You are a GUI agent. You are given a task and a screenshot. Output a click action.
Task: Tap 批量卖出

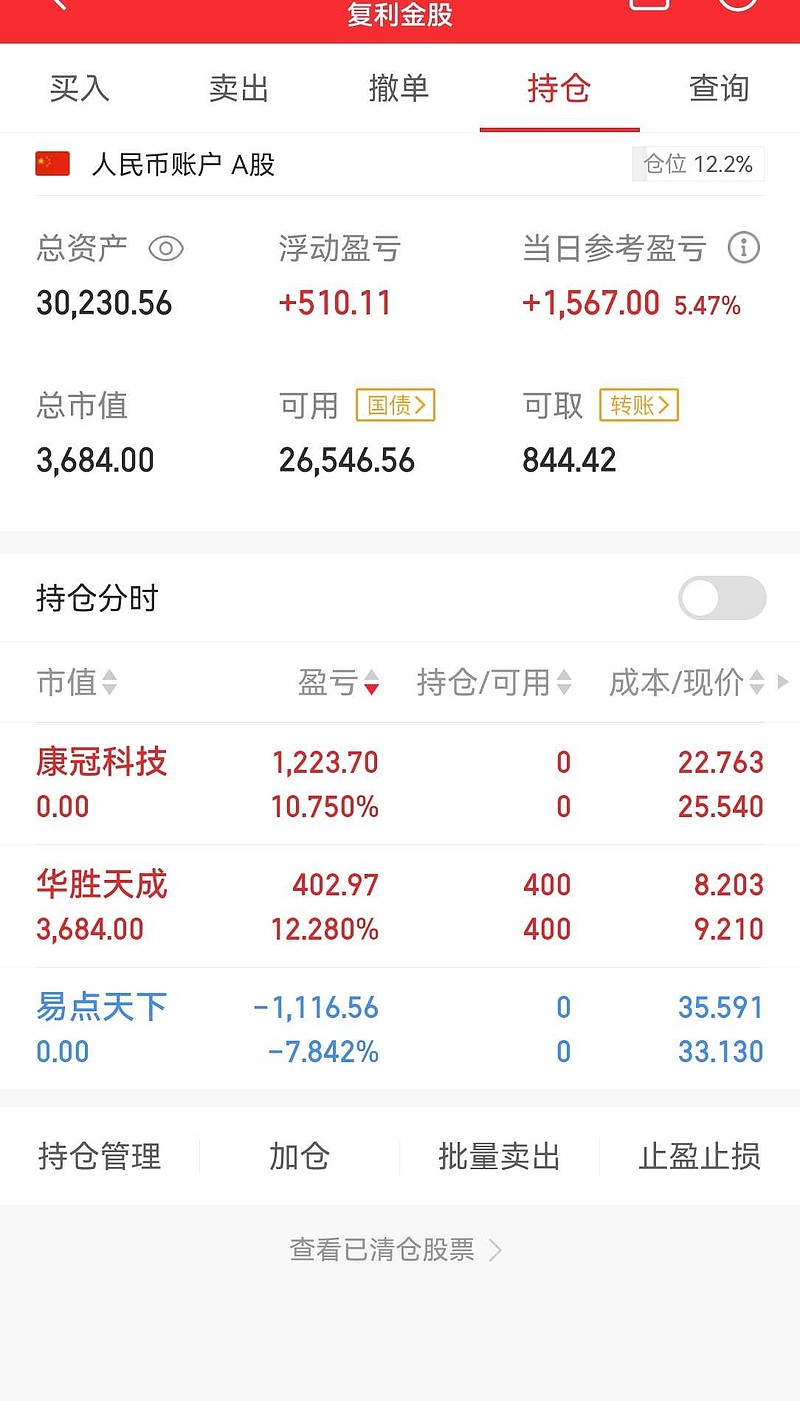point(499,1157)
